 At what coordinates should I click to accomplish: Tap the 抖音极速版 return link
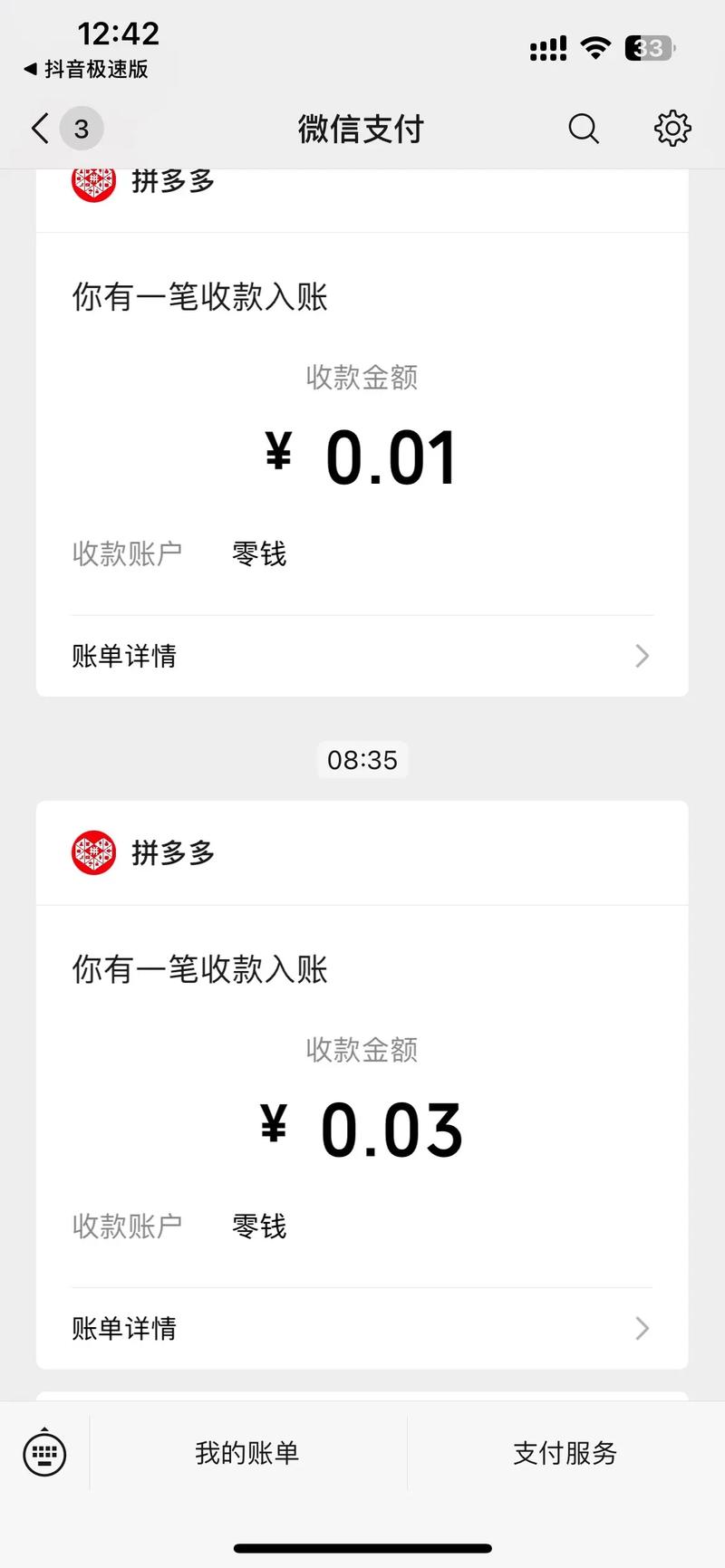click(82, 68)
